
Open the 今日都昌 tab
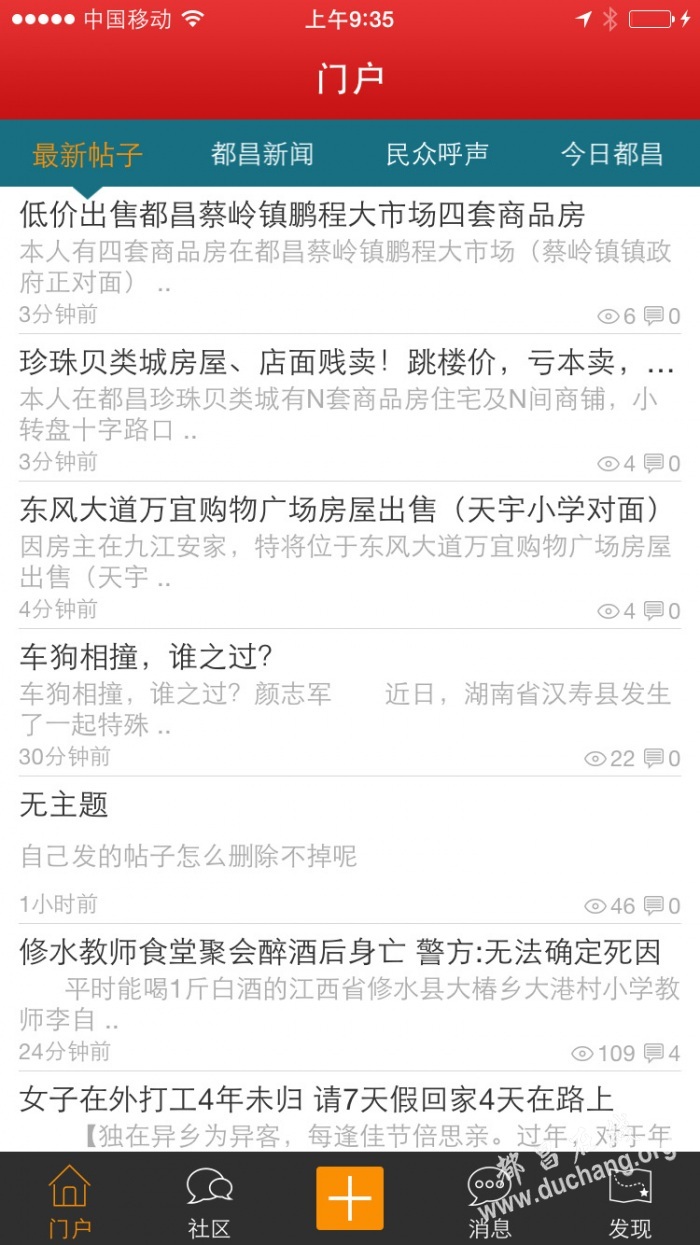(612, 154)
